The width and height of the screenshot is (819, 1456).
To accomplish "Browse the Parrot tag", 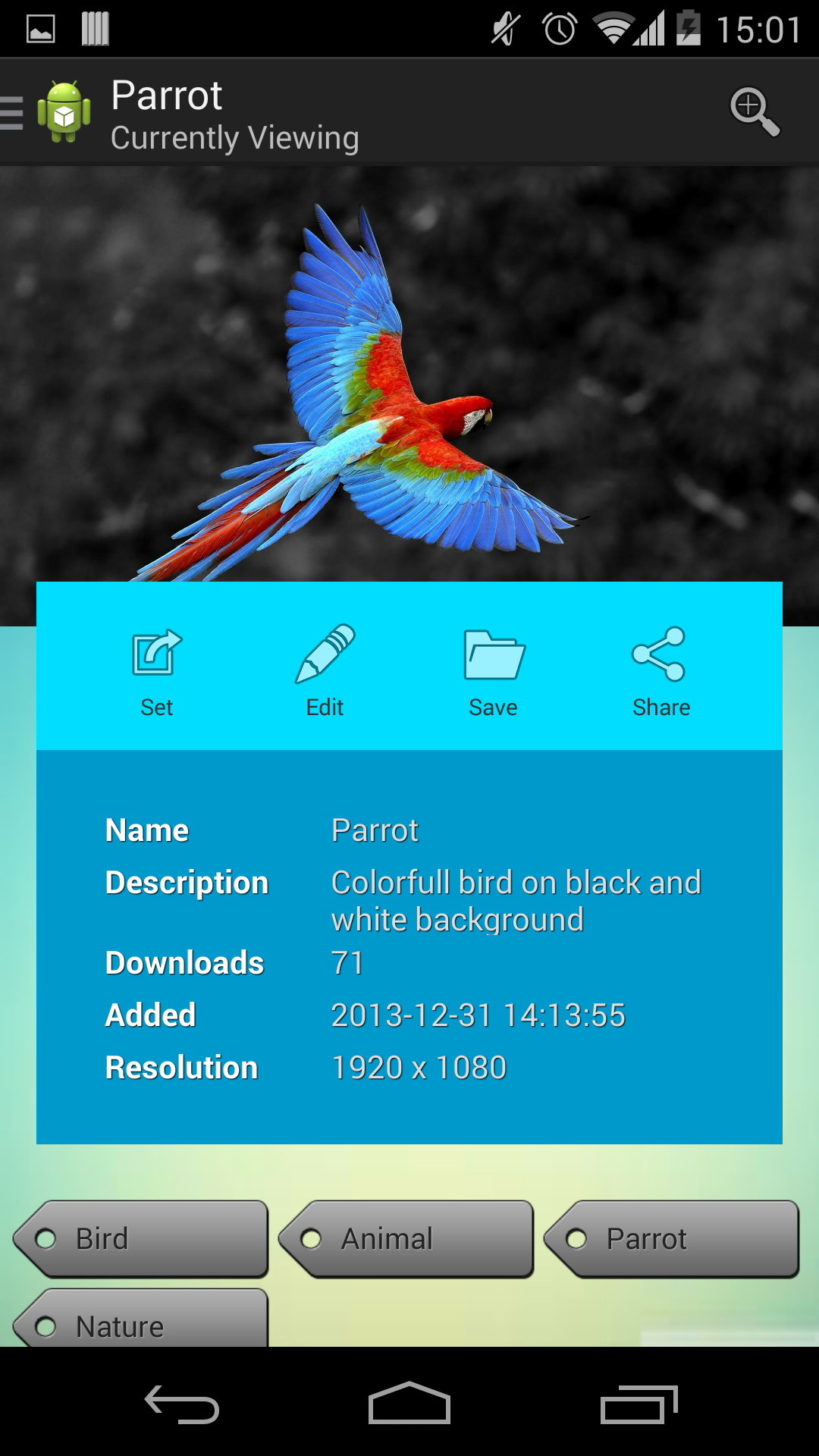I will point(672,1239).
